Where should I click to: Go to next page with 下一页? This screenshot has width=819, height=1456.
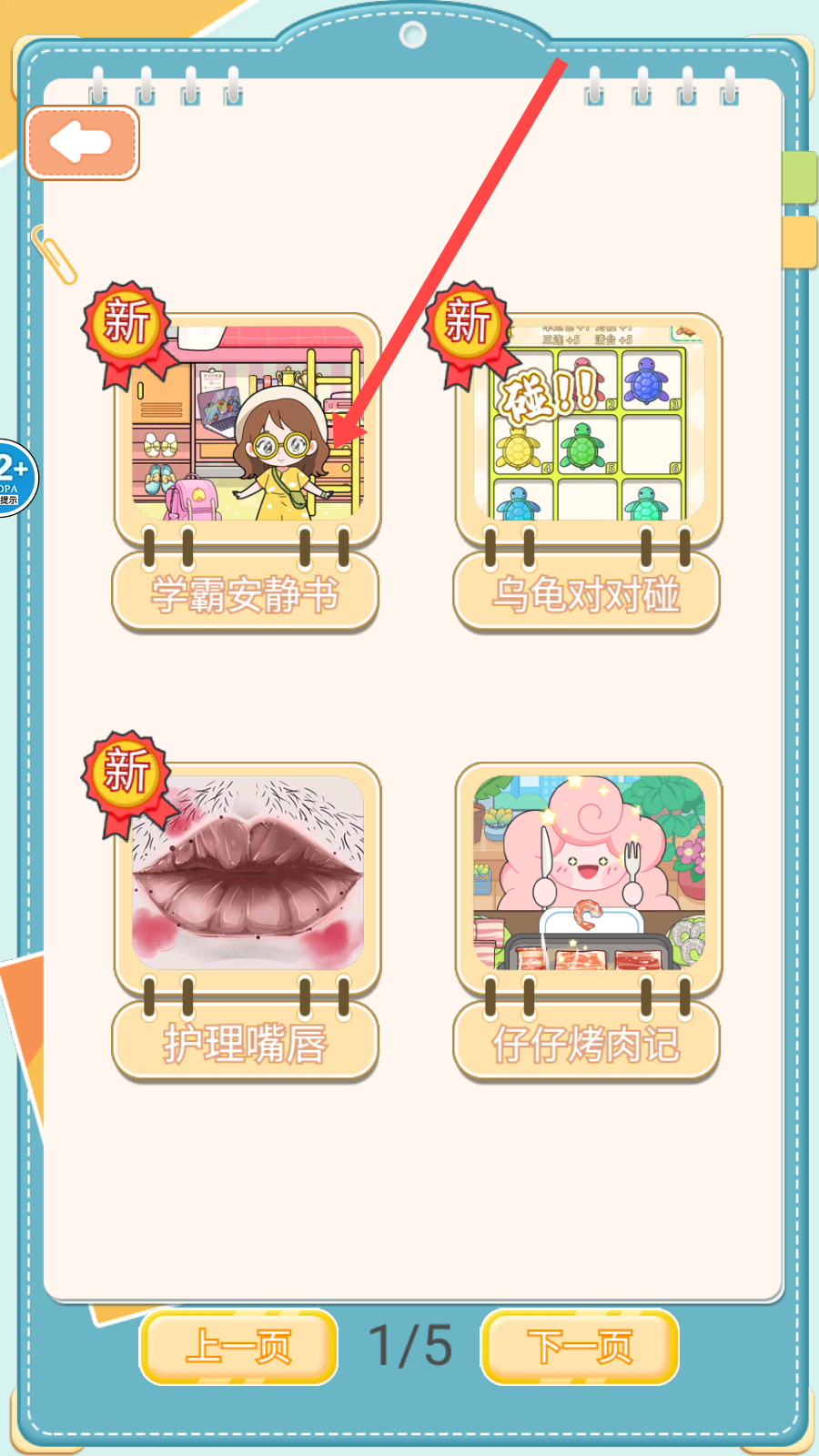click(x=581, y=1347)
